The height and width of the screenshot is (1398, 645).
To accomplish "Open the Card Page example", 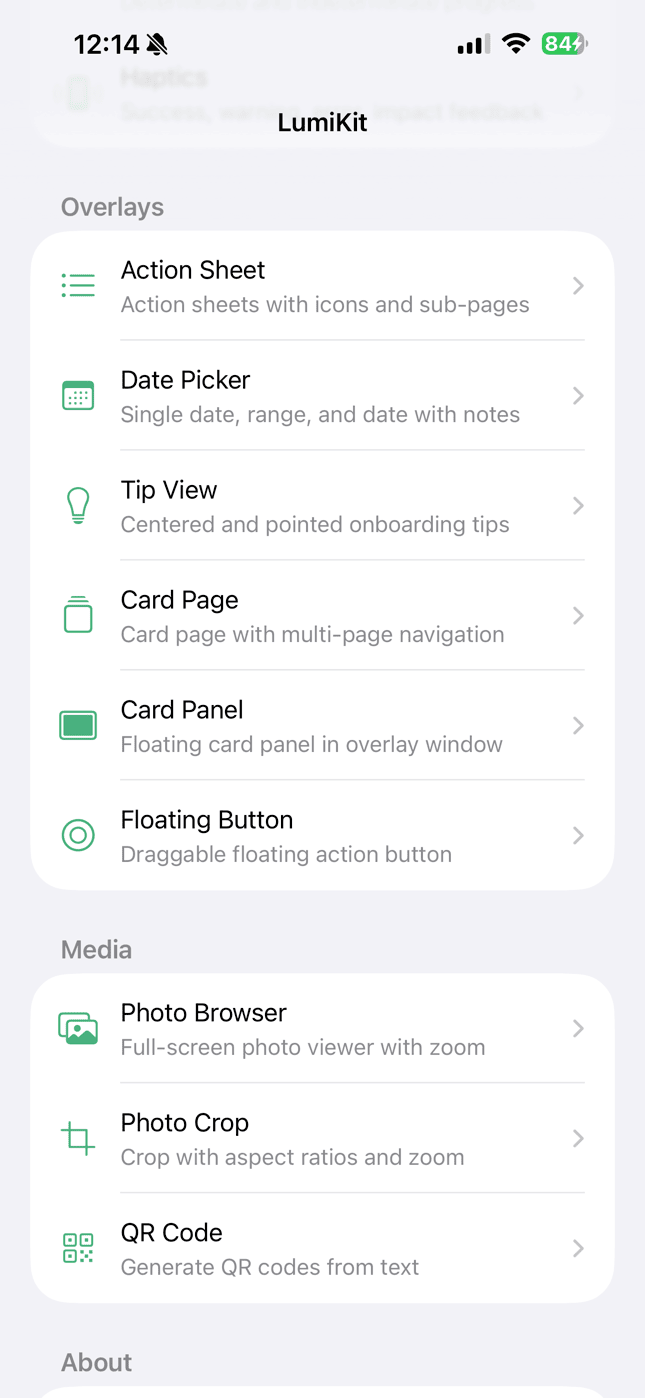I will click(x=322, y=616).
